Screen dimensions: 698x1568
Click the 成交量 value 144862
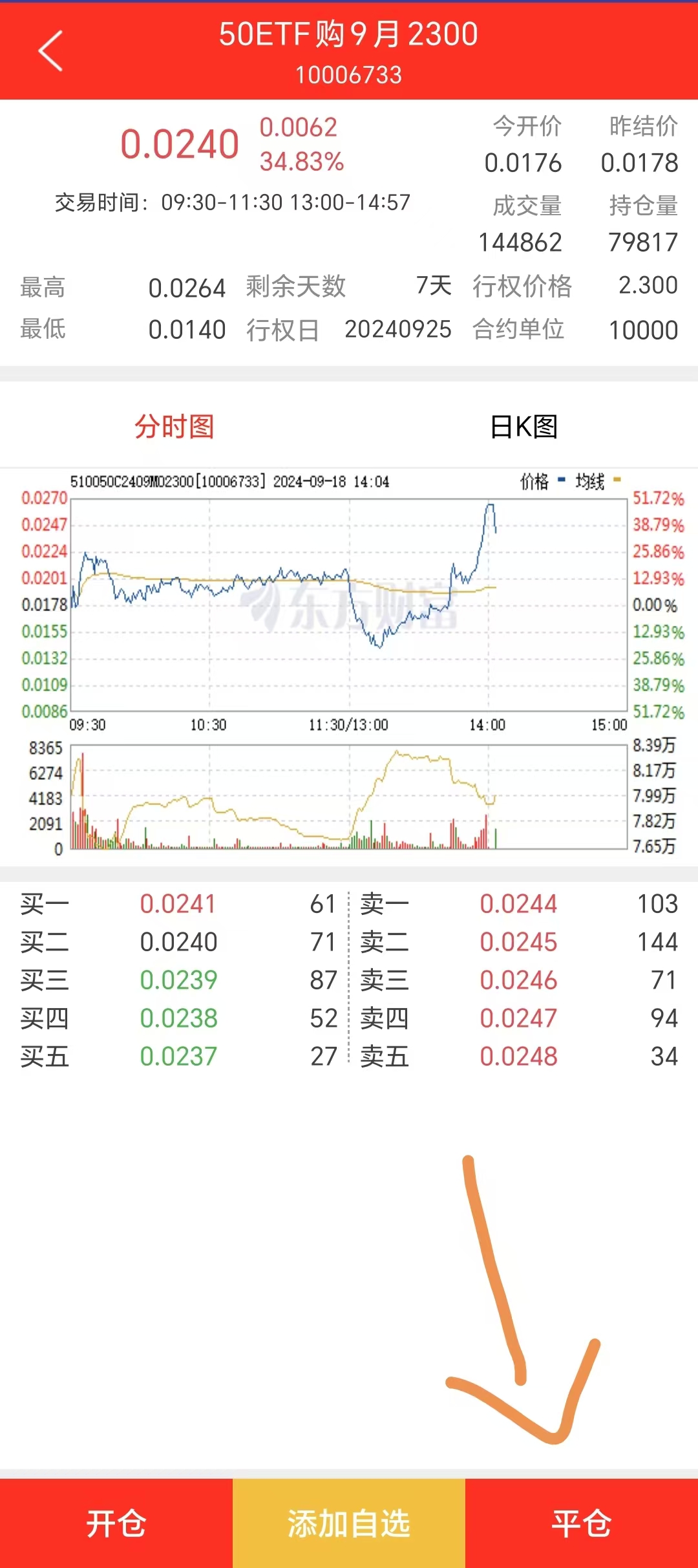523,242
